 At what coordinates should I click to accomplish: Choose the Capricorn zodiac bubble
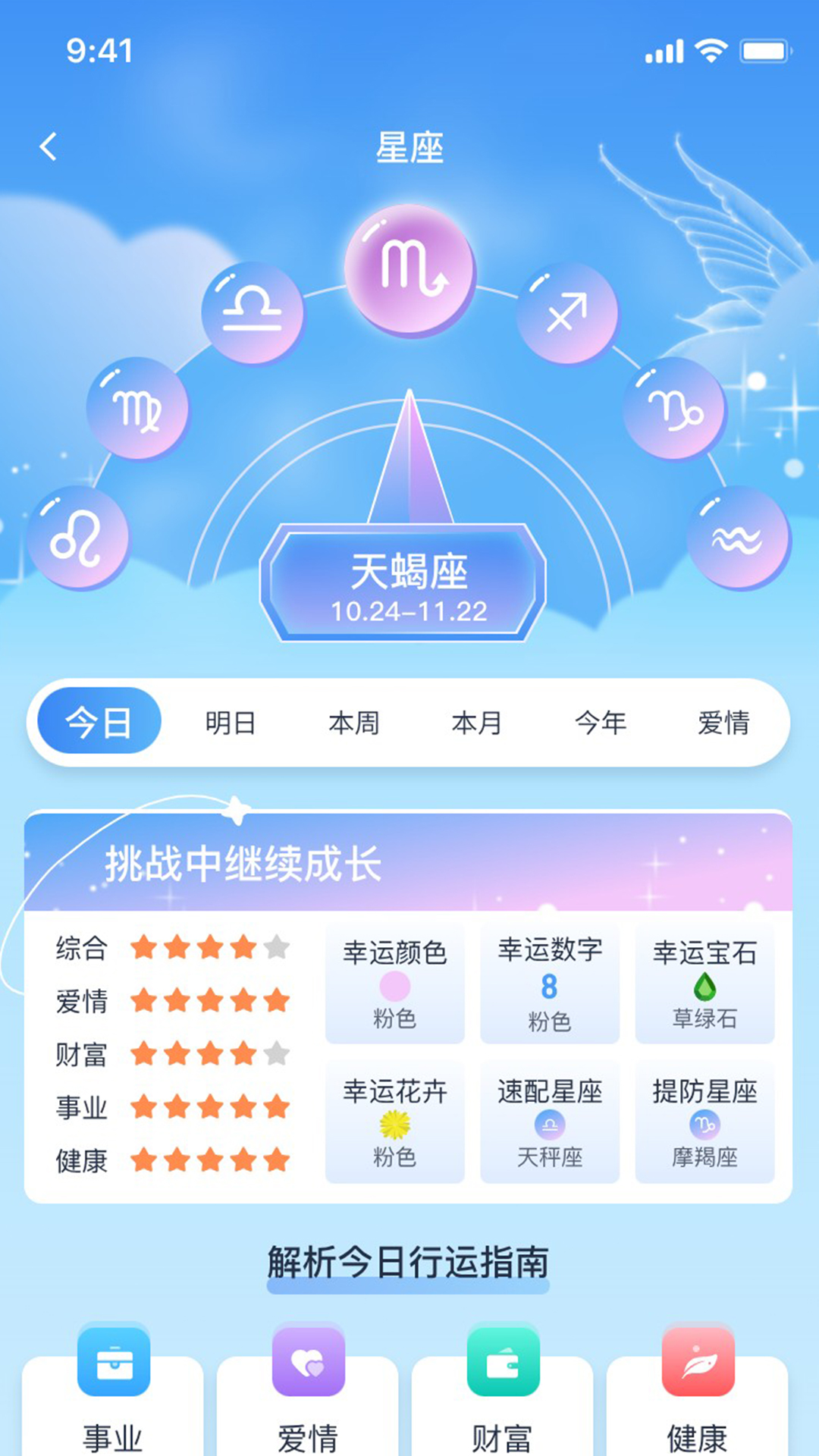(675, 409)
